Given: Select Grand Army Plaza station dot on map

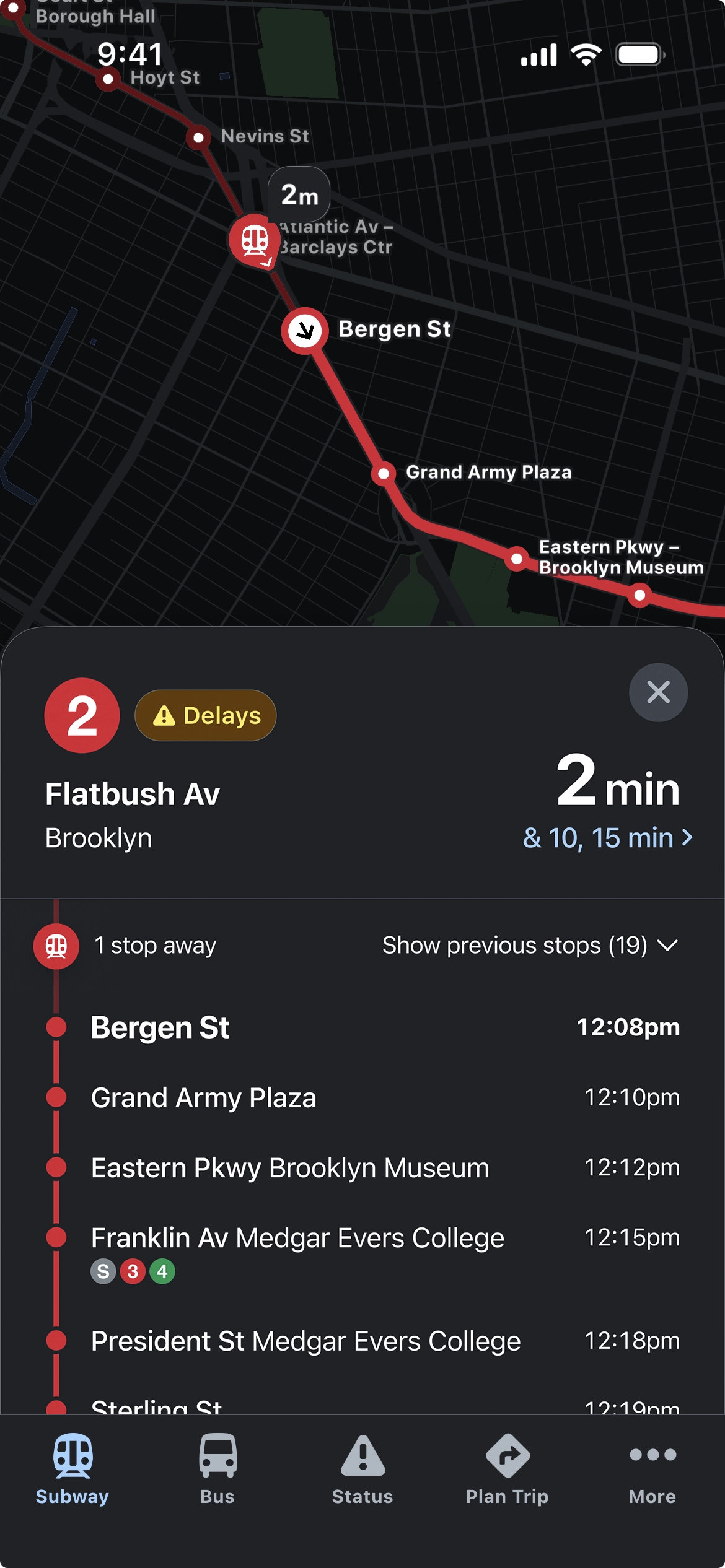Looking at the screenshot, I should [384, 474].
